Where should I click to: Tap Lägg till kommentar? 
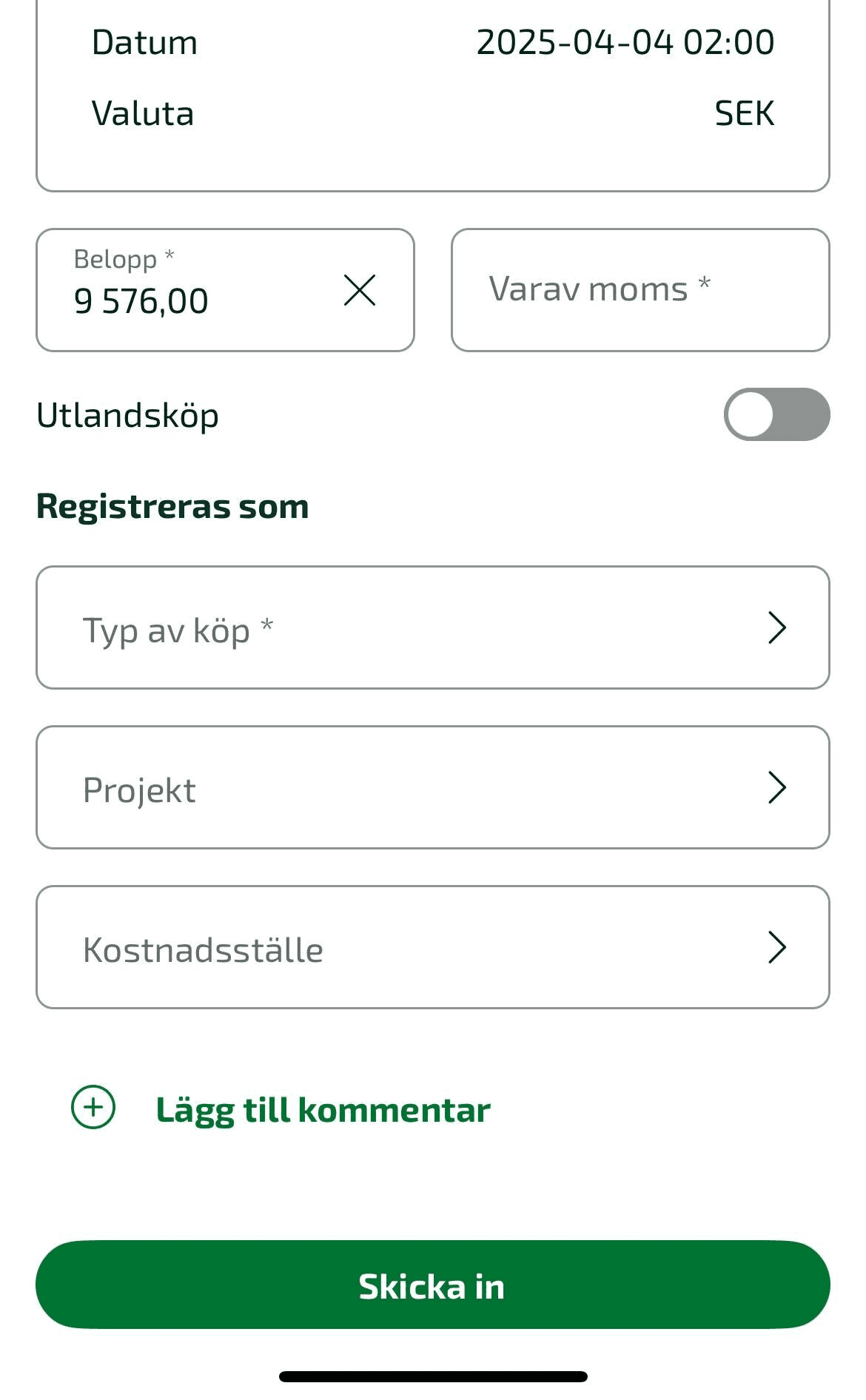[281, 1108]
